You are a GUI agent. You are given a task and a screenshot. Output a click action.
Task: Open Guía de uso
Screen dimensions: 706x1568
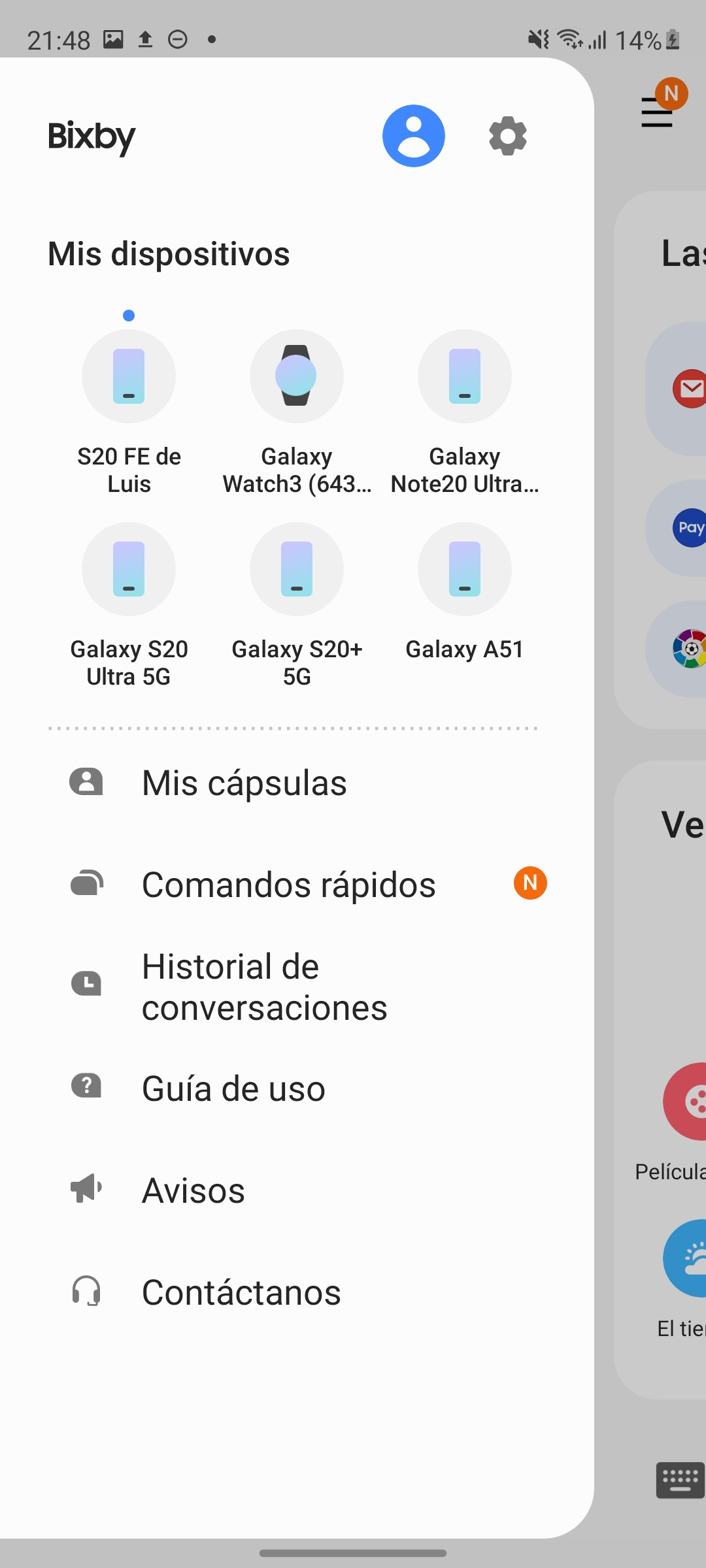(x=297, y=1088)
